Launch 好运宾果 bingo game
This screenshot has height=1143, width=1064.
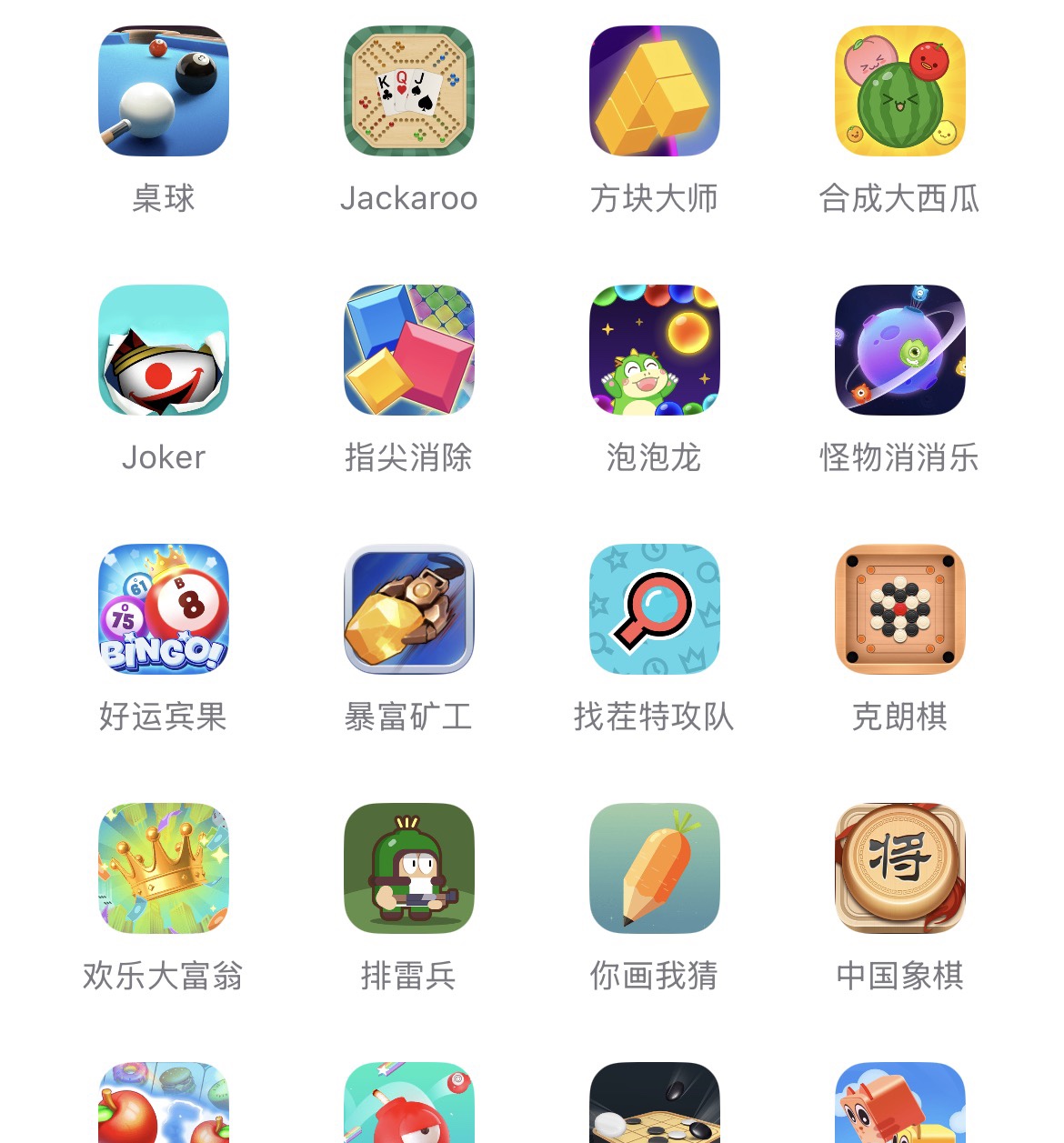[x=164, y=609]
